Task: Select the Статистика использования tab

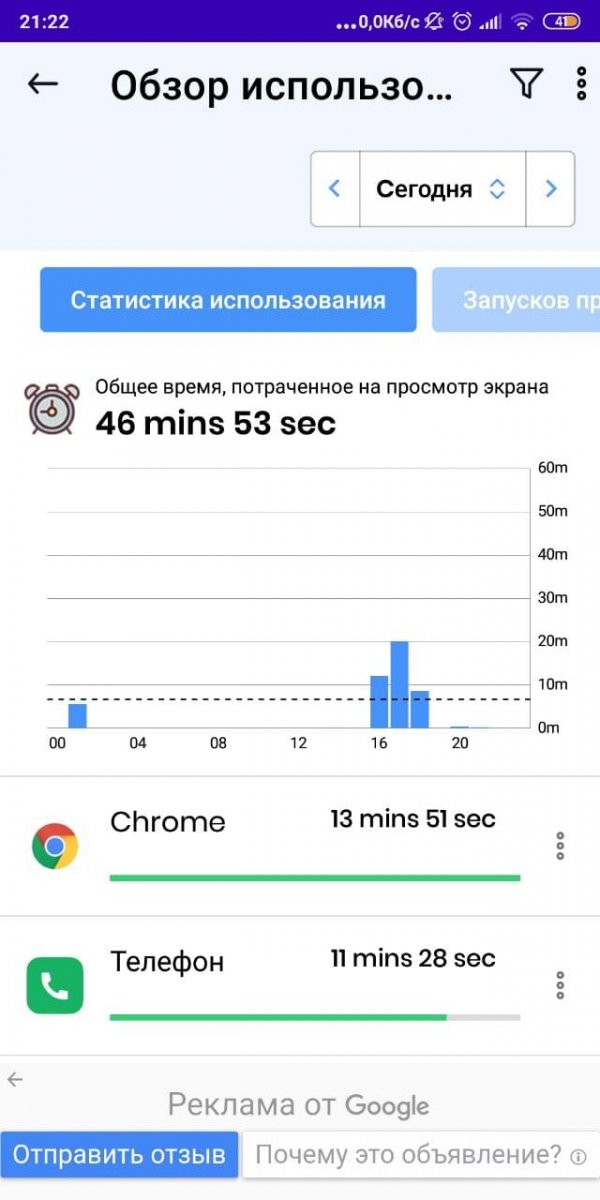Action: click(x=228, y=300)
